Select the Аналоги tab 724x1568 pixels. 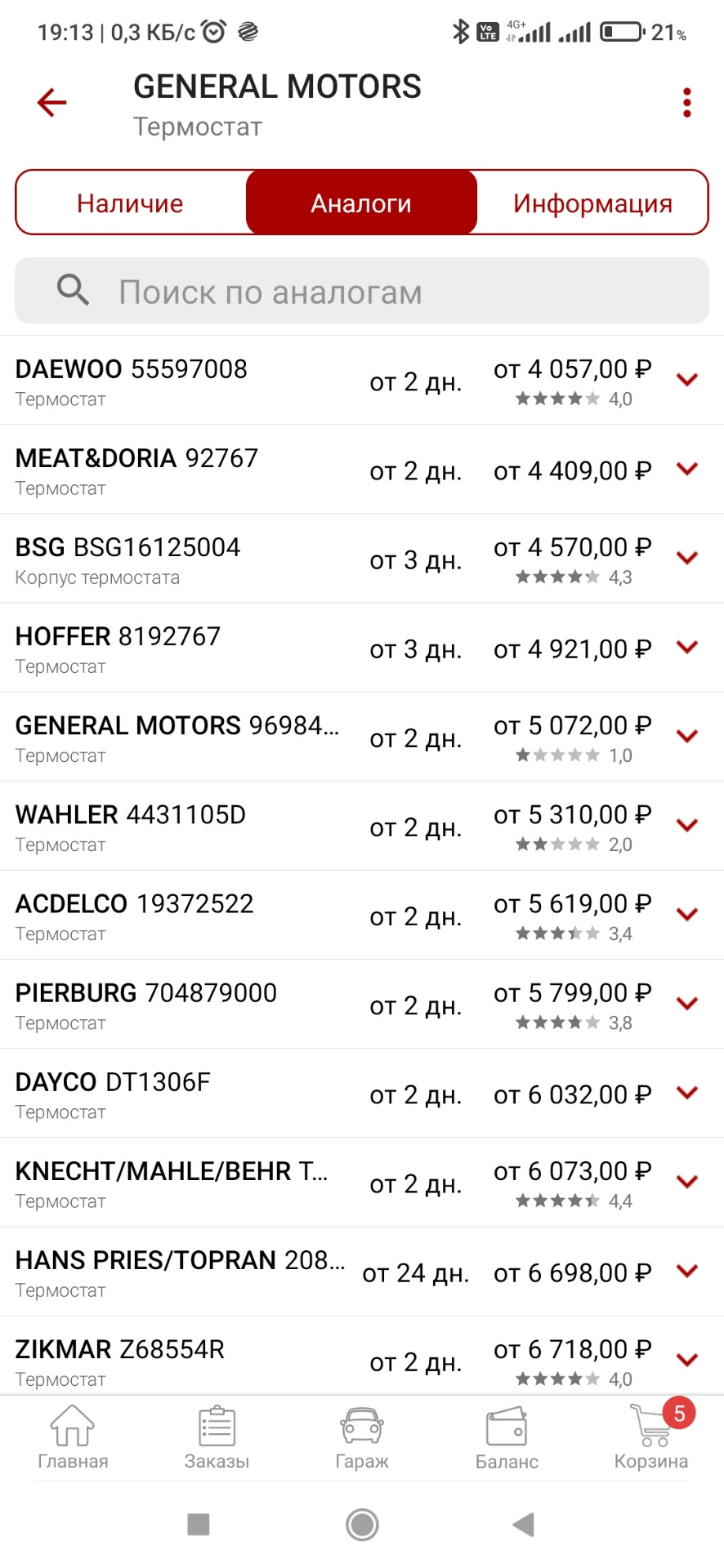361,203
